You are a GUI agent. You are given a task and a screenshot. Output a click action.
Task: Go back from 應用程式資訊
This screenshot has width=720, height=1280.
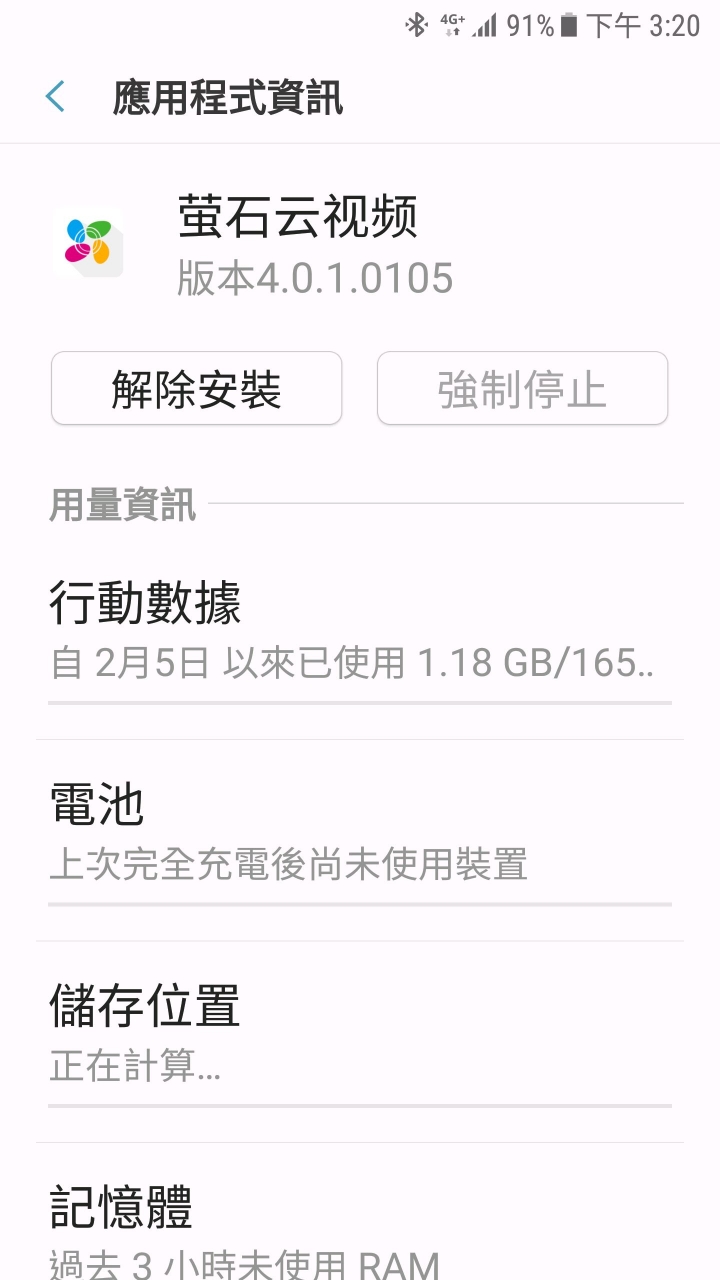55,98
